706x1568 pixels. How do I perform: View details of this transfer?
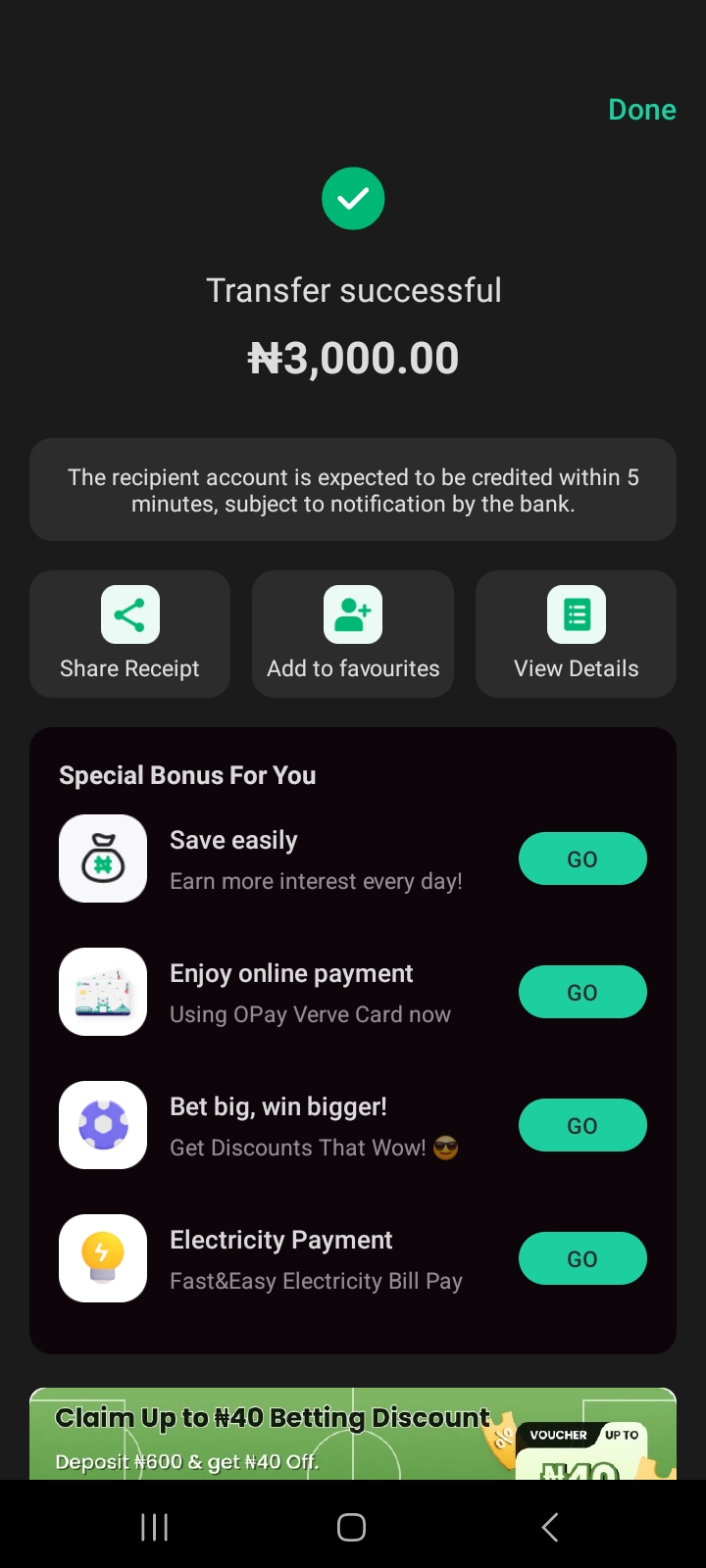pos(576,634)
